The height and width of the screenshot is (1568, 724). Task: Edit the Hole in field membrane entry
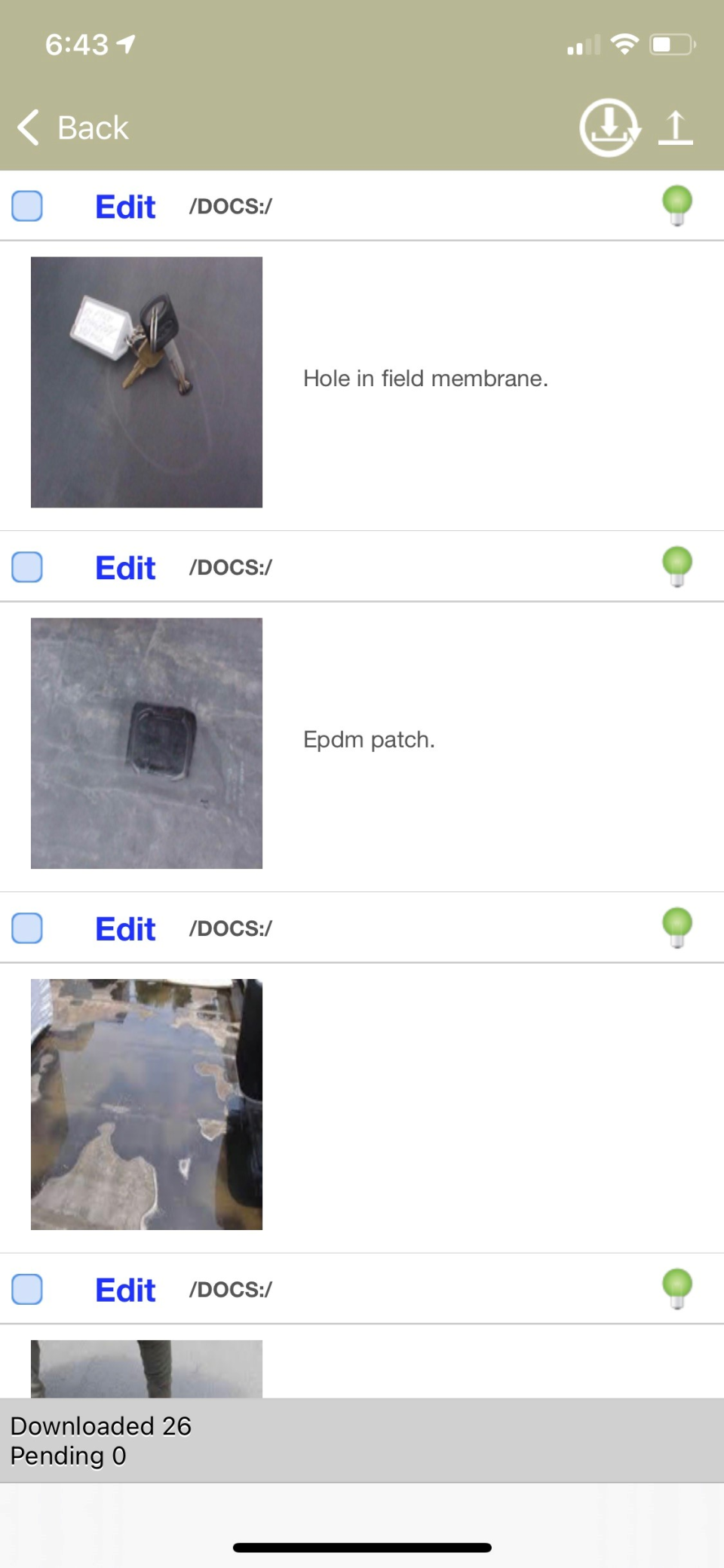[x=125, y=207]
